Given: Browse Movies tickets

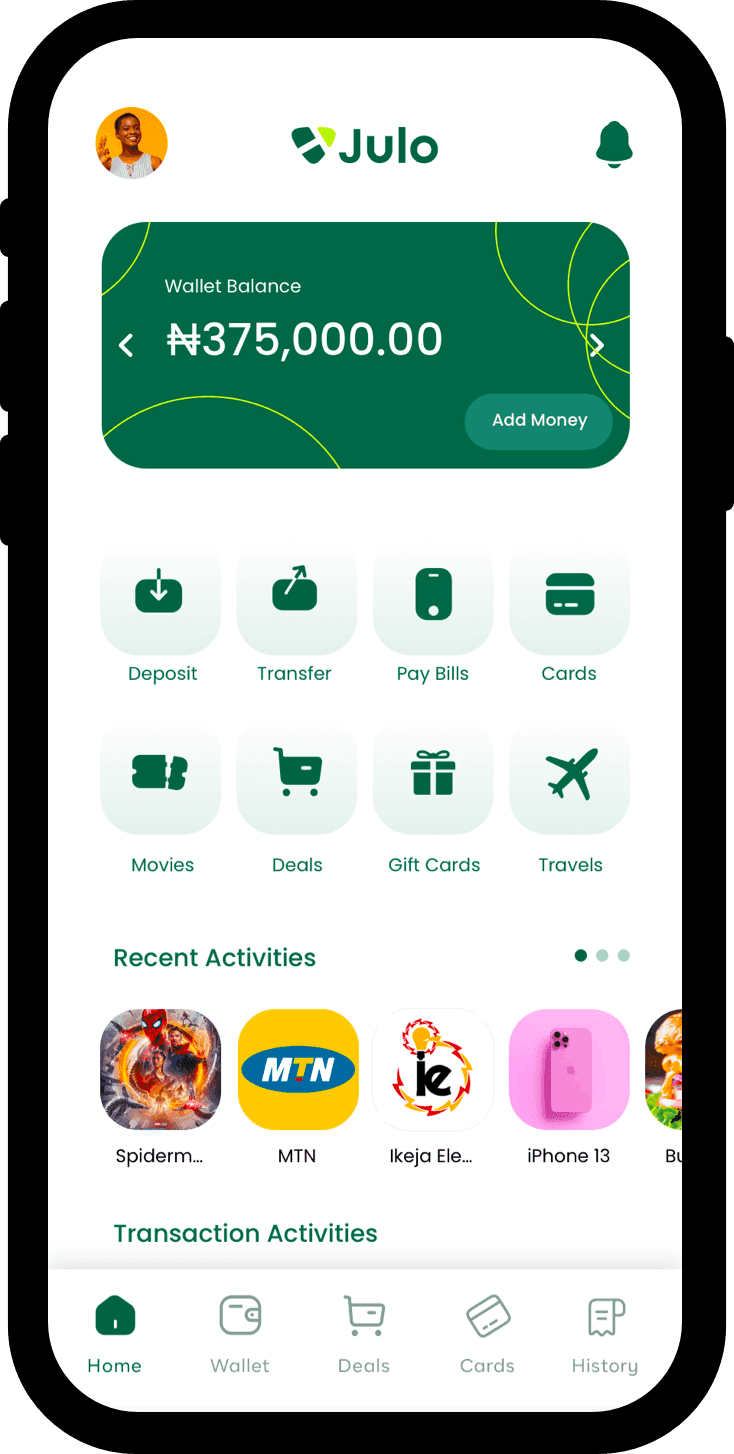Looking at the screenshot, I should (x=160, y=775).
